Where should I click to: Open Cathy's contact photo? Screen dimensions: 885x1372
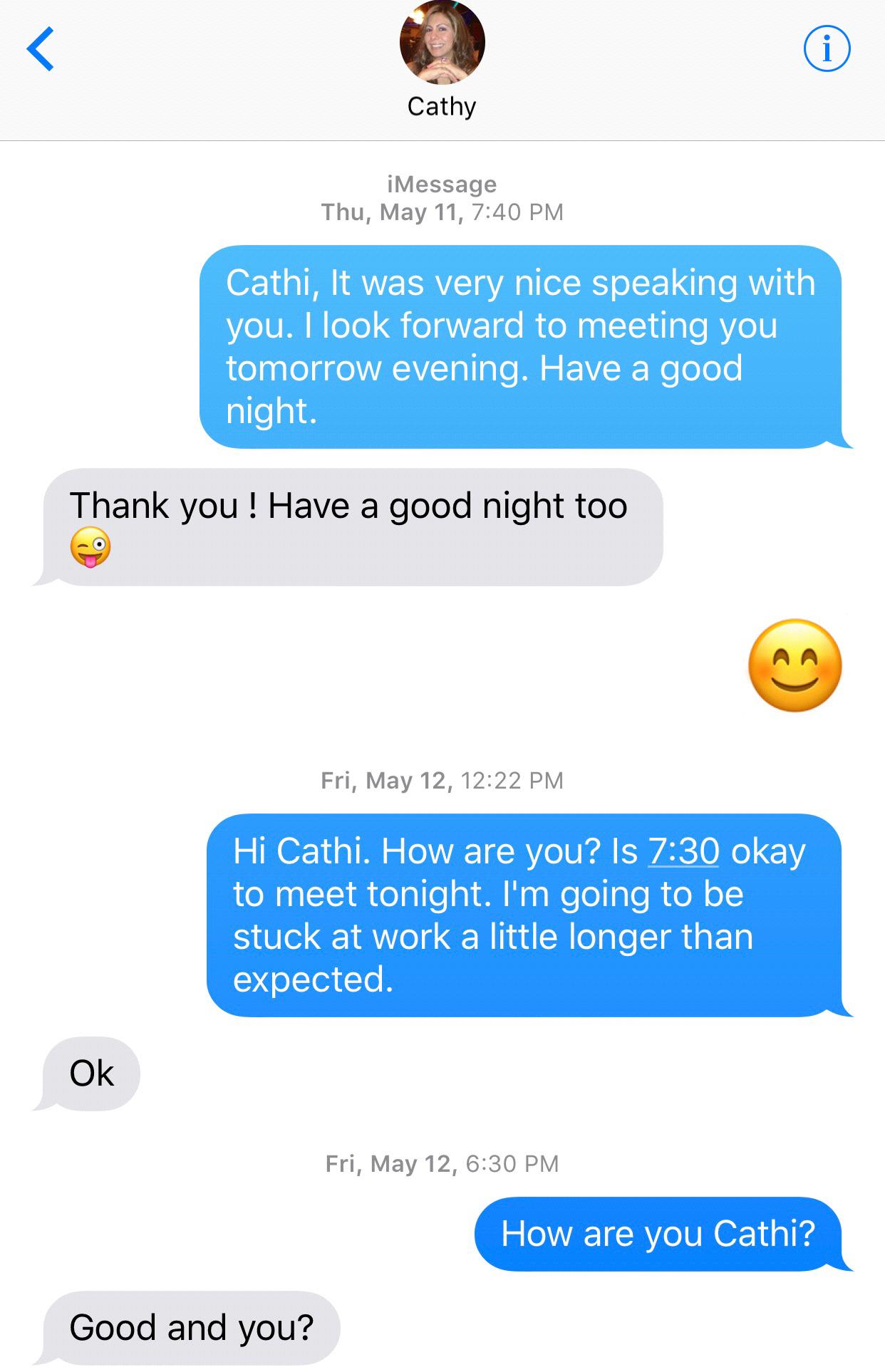[x=442, y=43]
